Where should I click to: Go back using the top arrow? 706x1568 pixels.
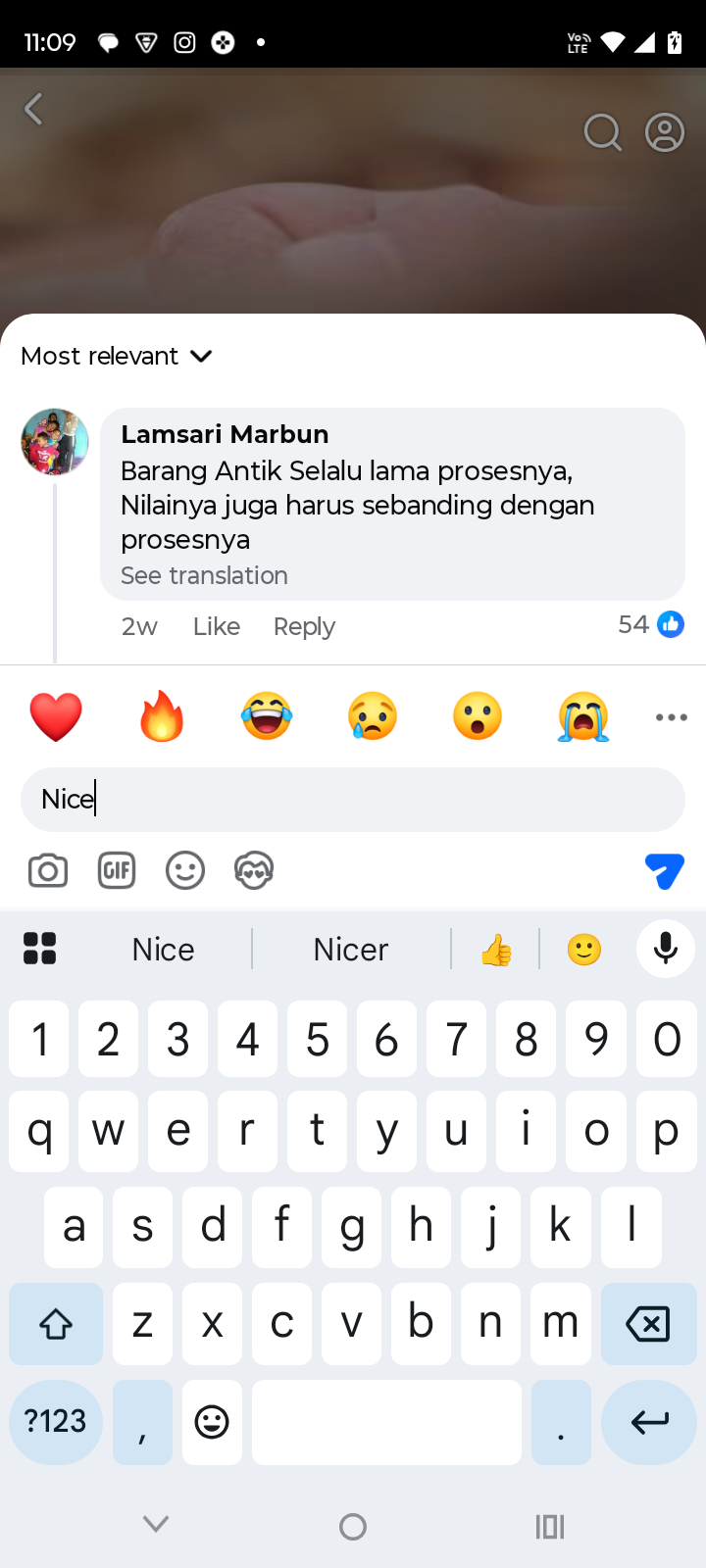(x=34, y=109)
